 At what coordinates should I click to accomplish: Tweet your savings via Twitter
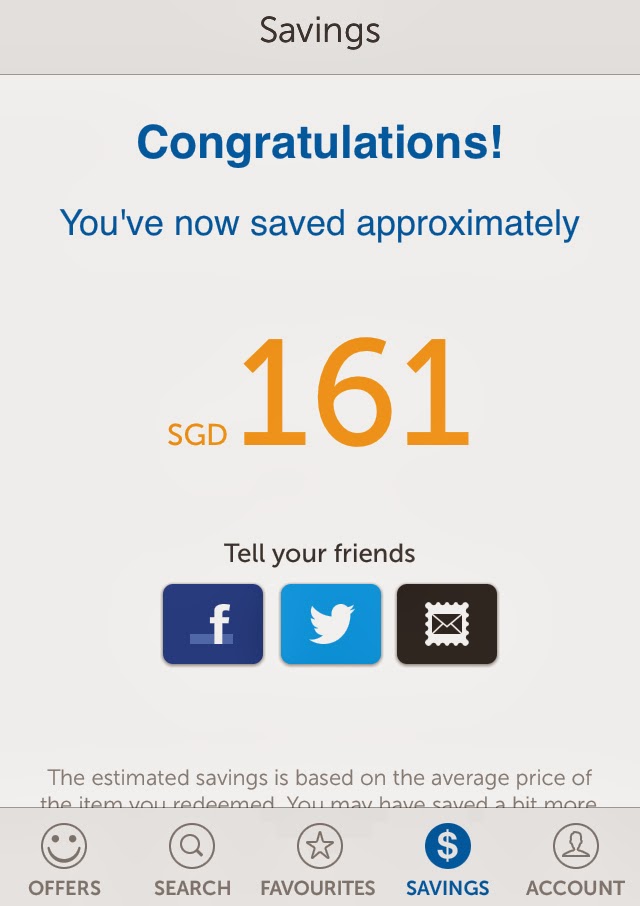(x=331, y=624)
